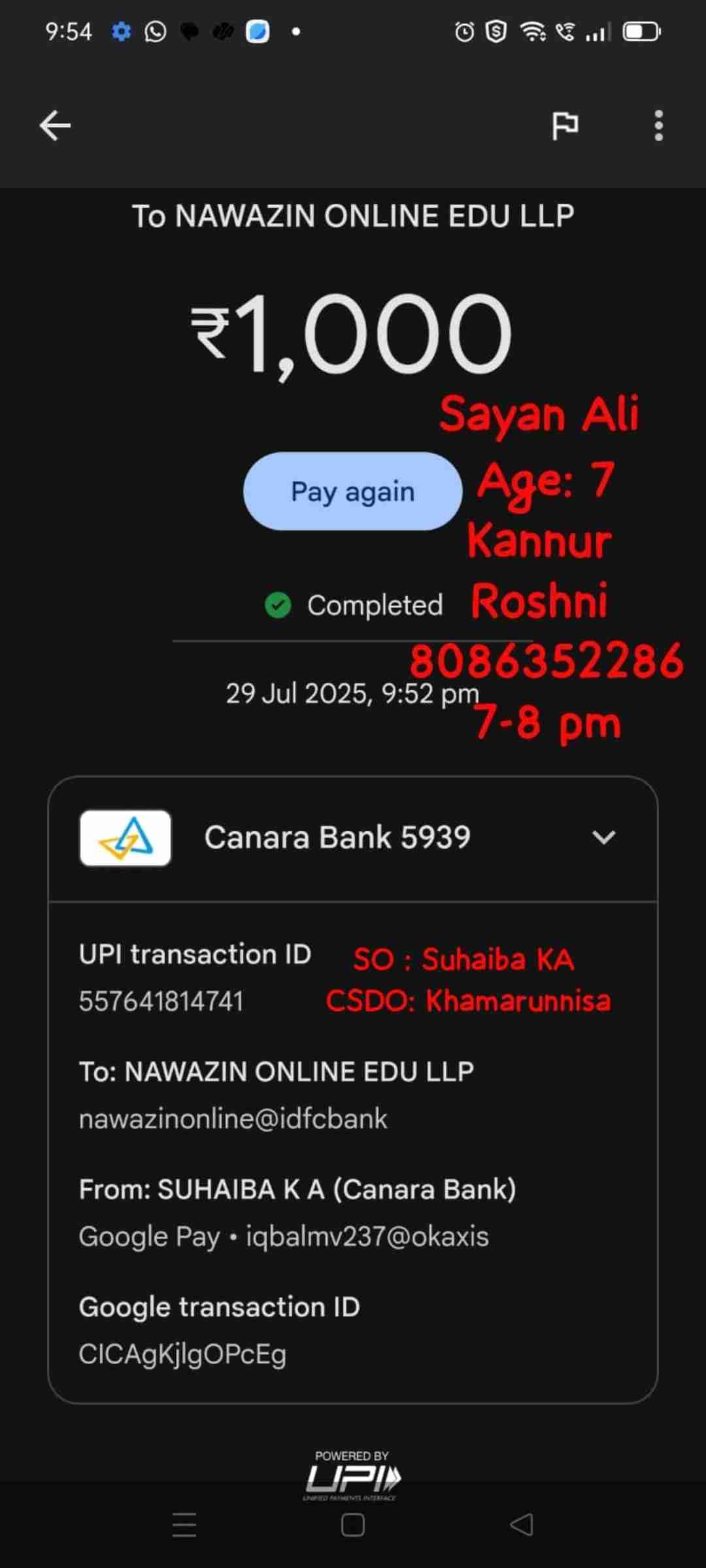Report this transaction with the flag icon
This screenshot has width=706, height=1568.
(x=565, y=125)
